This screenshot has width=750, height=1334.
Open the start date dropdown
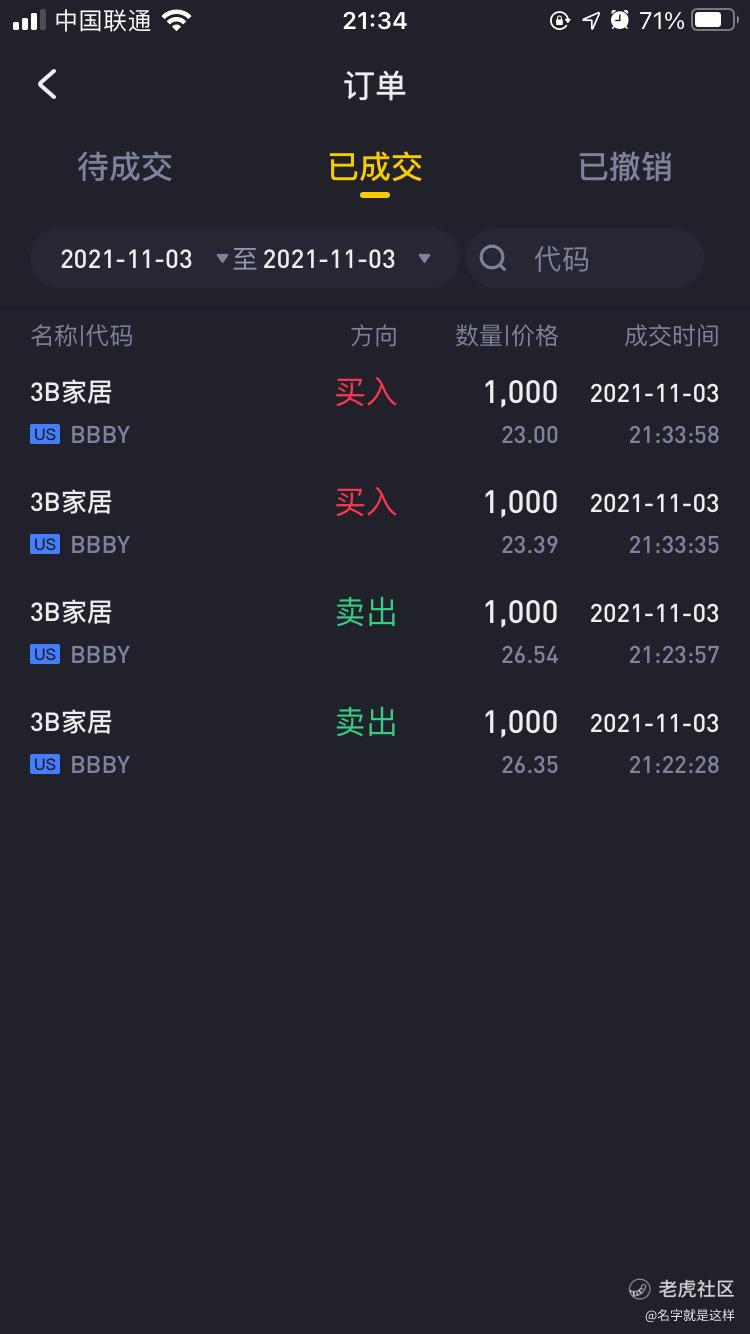[x=144, y=259]
